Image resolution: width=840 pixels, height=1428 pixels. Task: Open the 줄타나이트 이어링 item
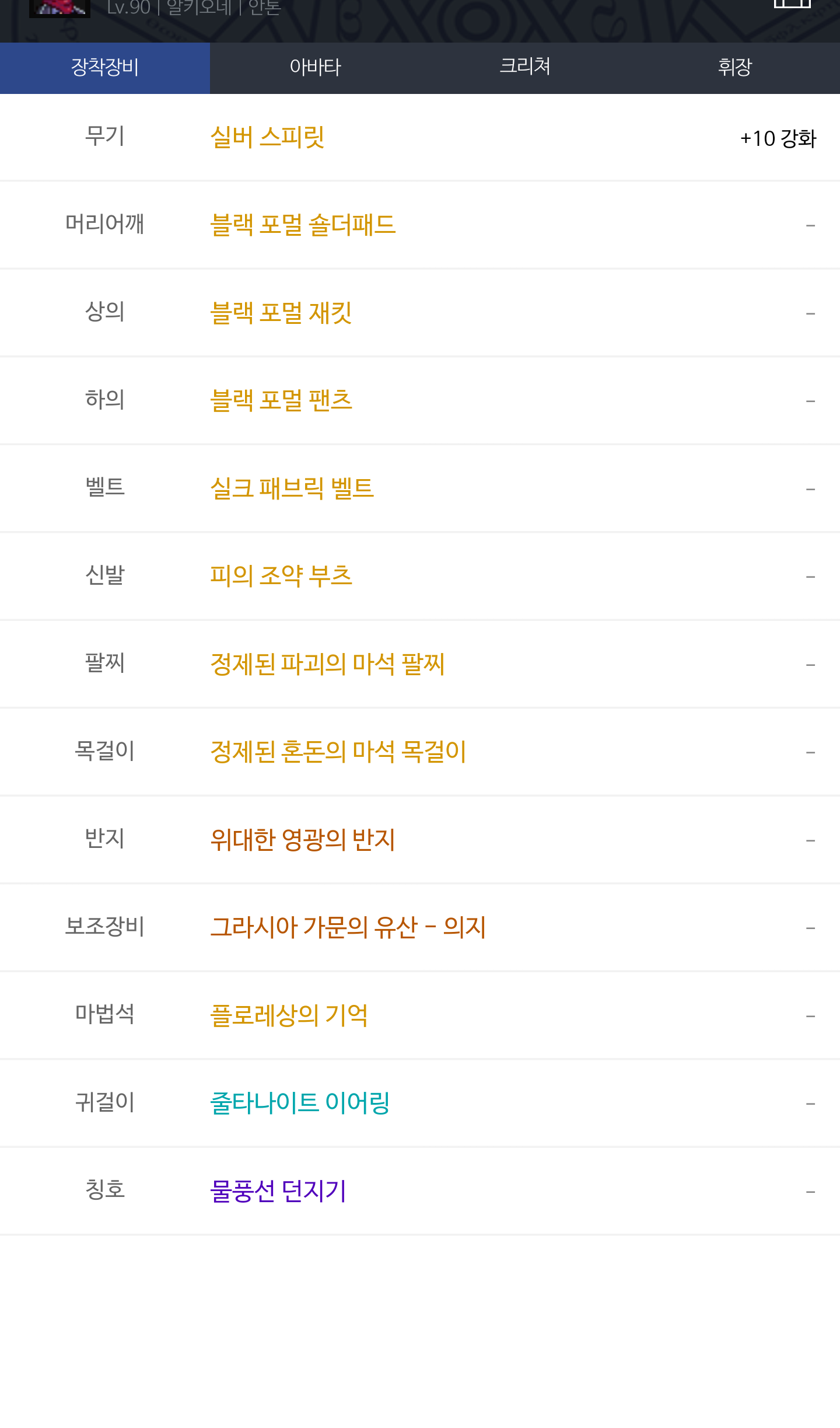pyautogui.click(x=300, y=1103)
